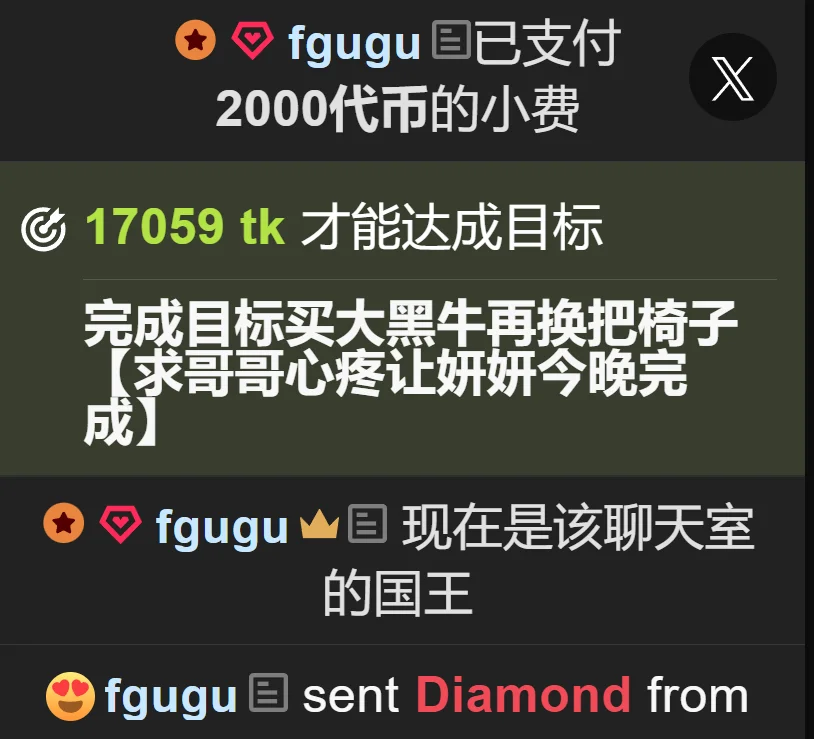814x739 pixels.
Task: Open the note icon in the Diamond message
Action: [x=268, y=693]
